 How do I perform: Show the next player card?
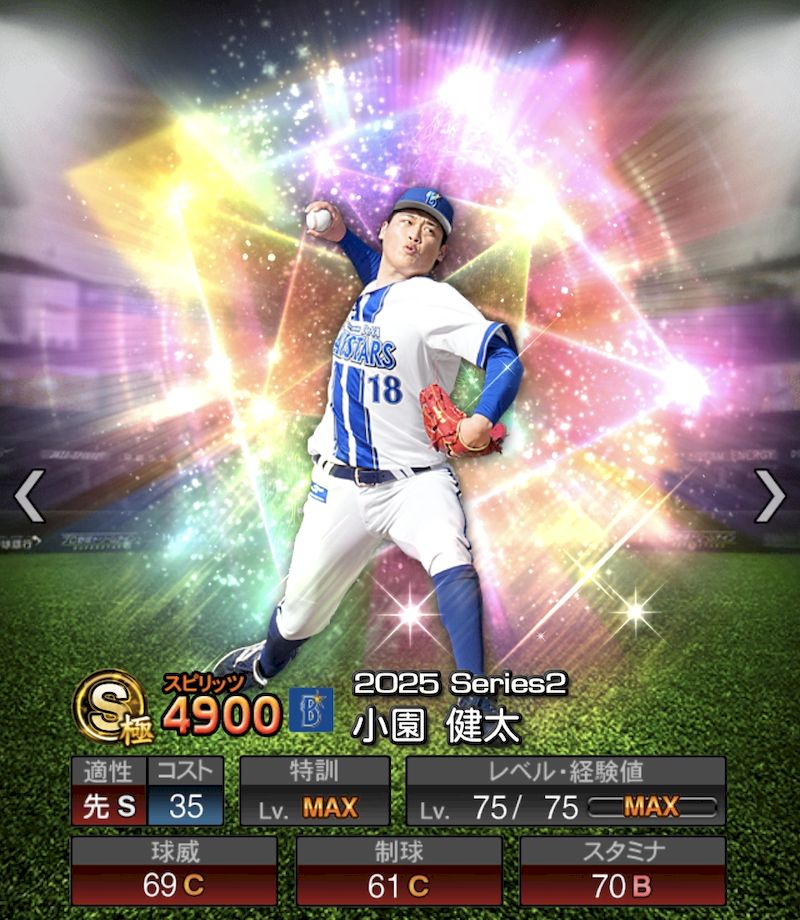click(769, 496)
